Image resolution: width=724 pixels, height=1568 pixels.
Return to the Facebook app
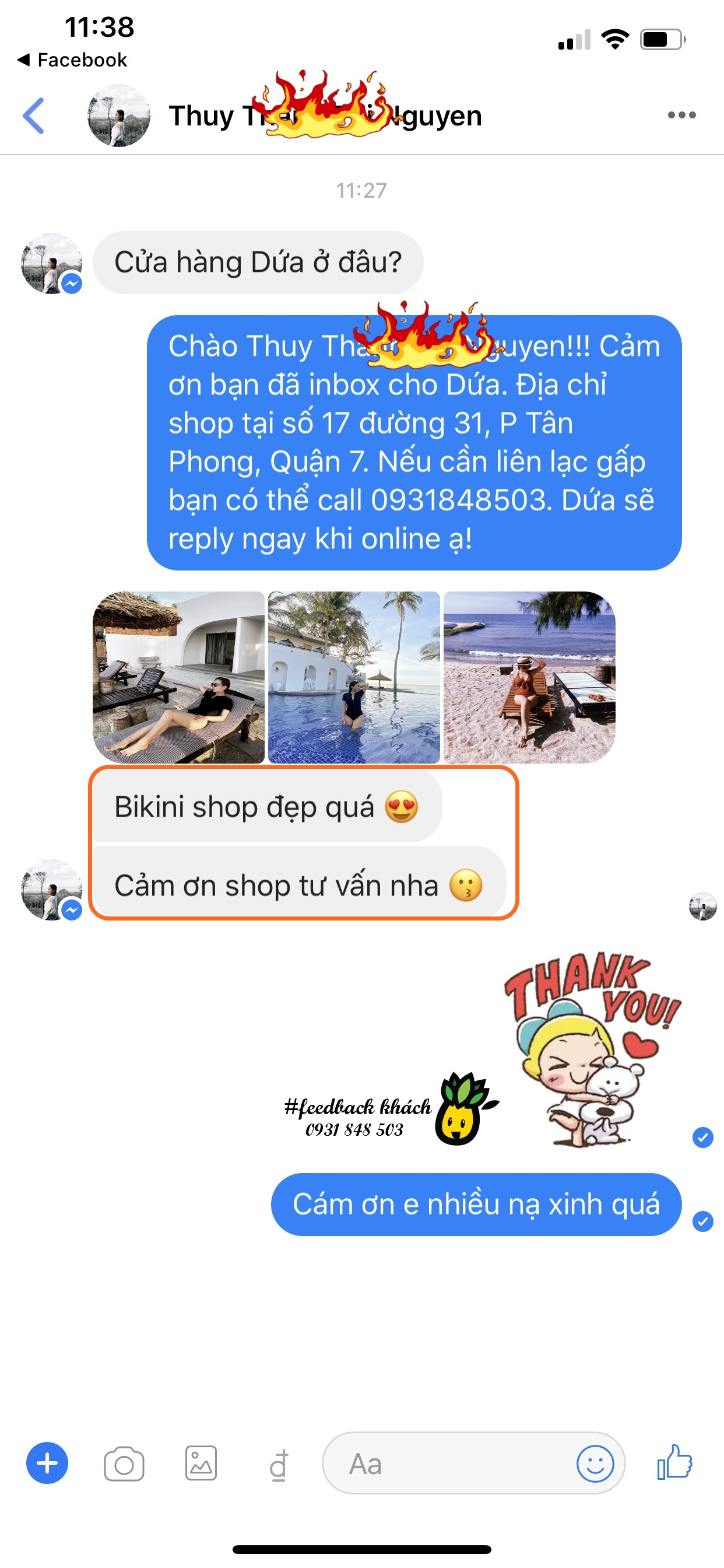72,60
